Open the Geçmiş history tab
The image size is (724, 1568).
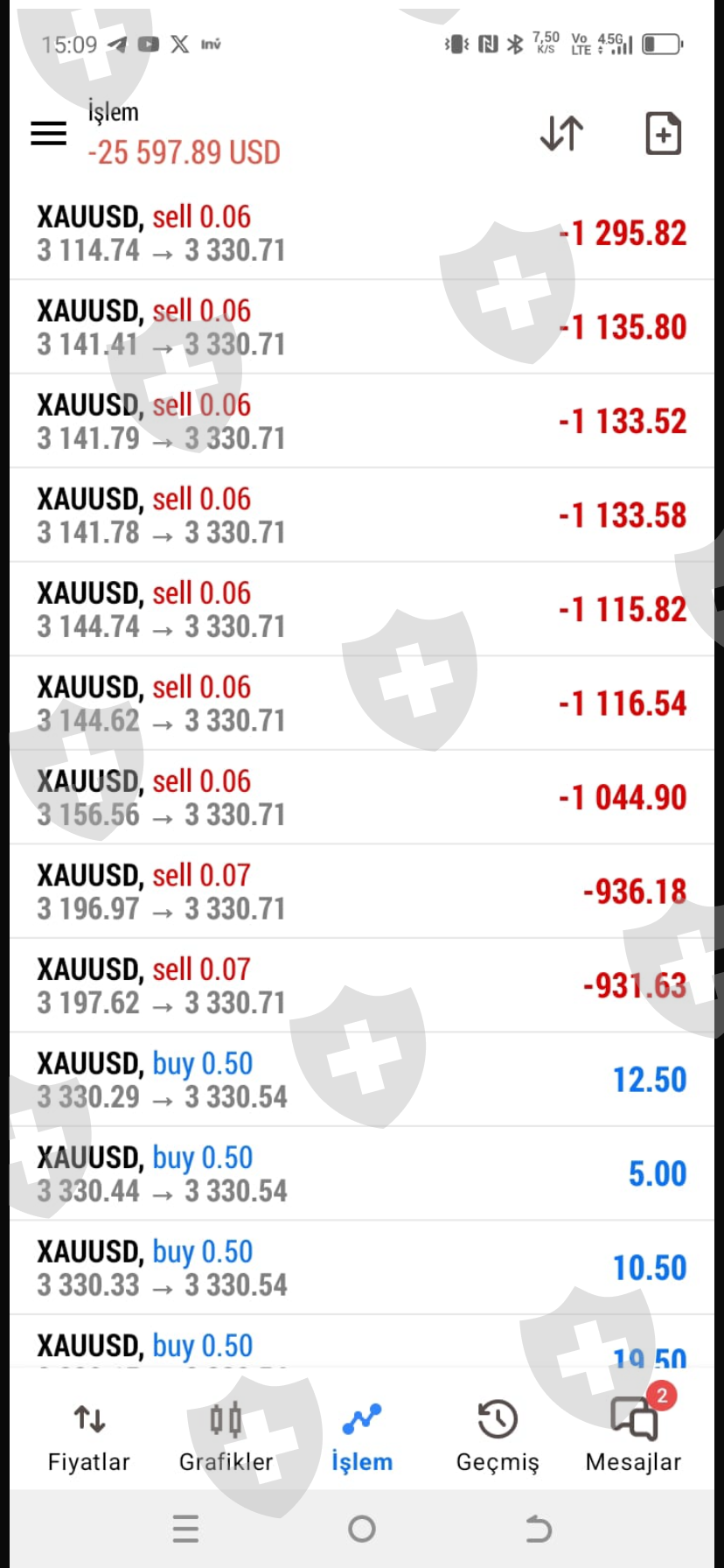point(498,1437)
